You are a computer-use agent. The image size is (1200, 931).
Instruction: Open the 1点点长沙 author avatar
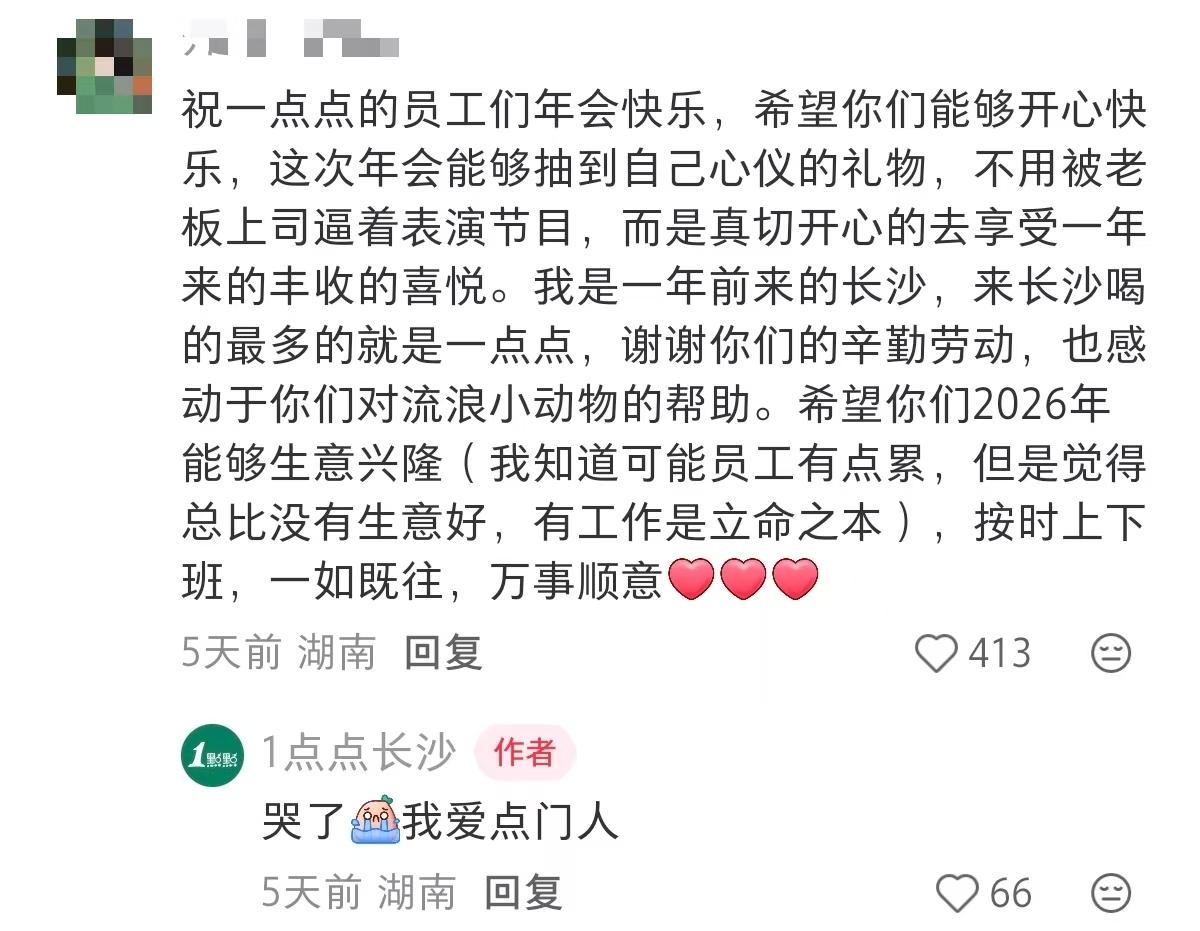click(212, 755)
